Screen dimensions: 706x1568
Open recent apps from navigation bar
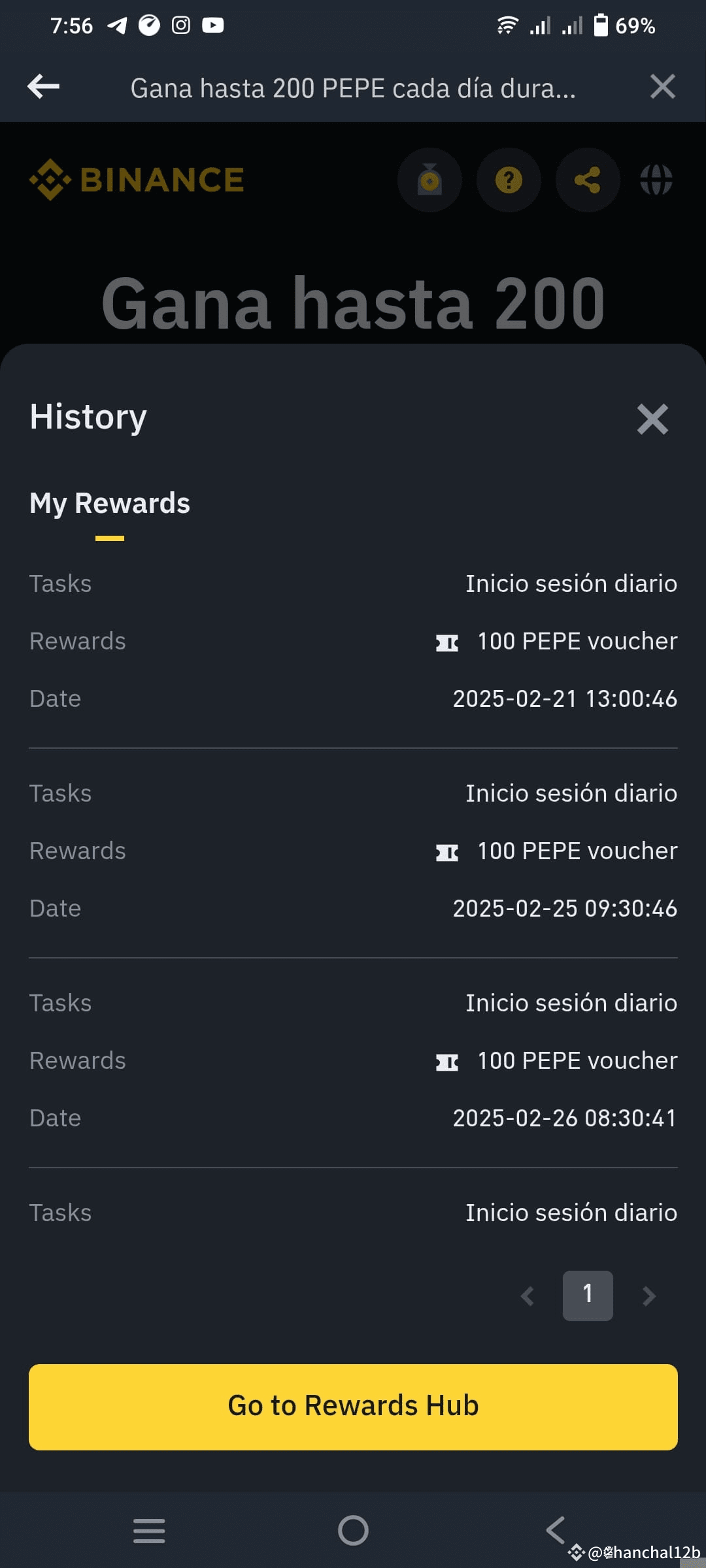(149, 1530)
